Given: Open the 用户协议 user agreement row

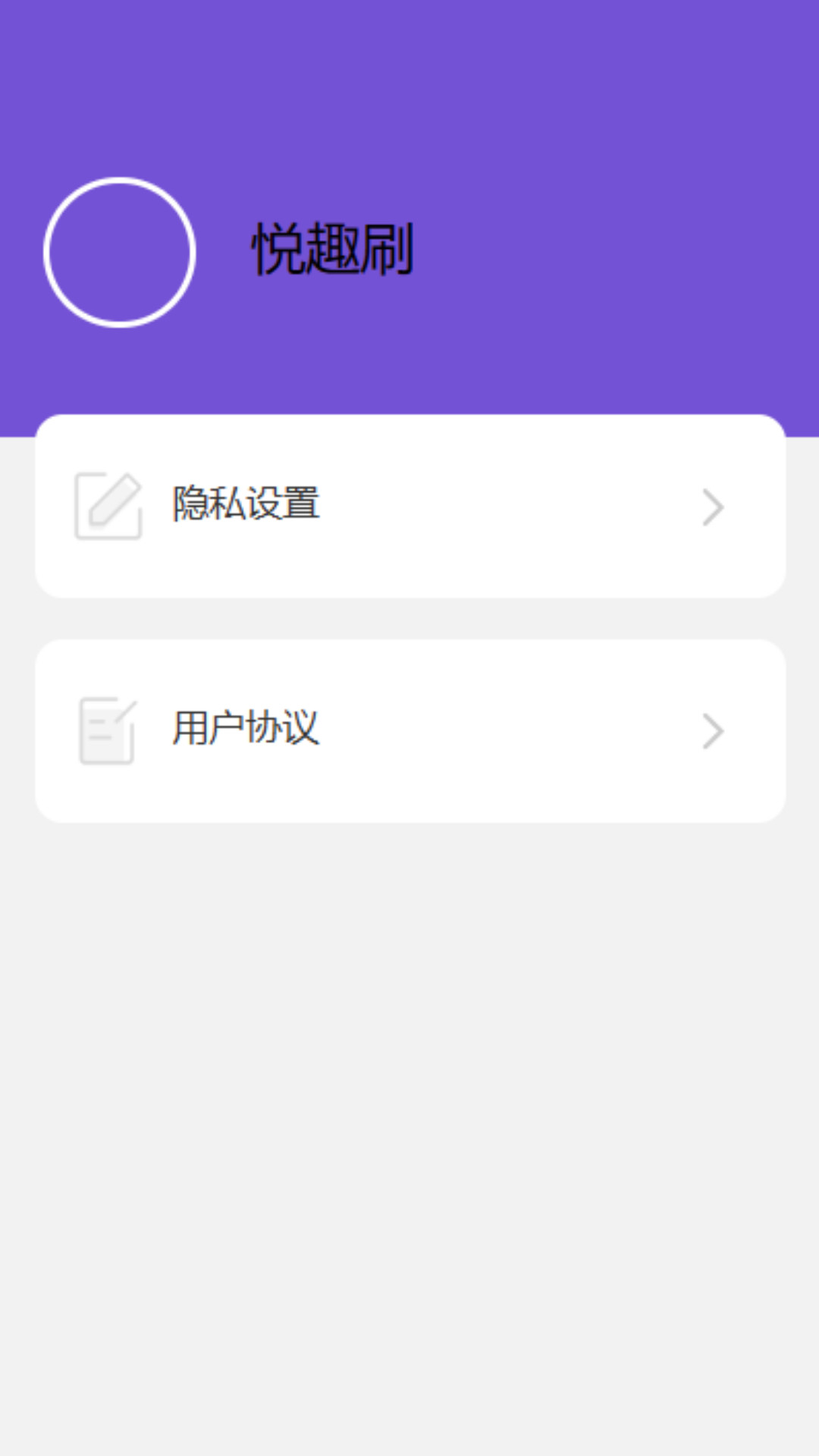Looking at the screenshot, I should pos(410,730).
